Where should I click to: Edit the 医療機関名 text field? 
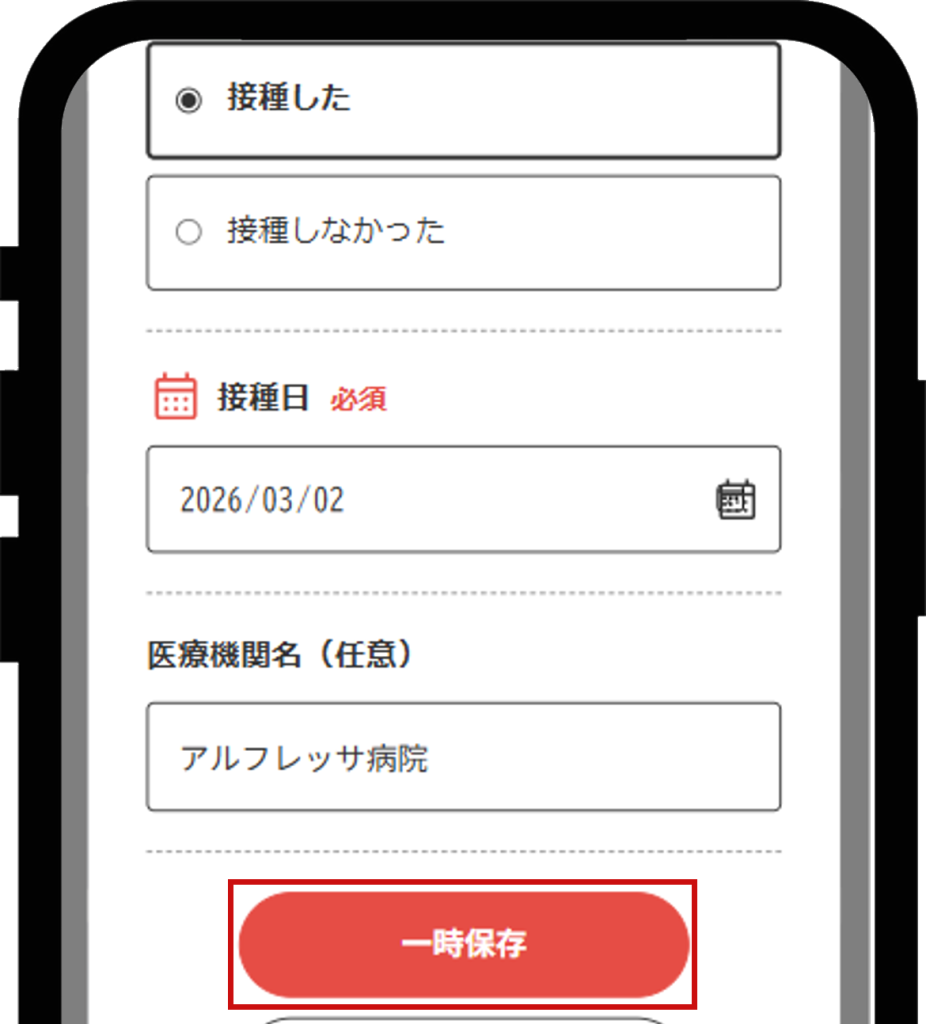[x=463, y=757]
